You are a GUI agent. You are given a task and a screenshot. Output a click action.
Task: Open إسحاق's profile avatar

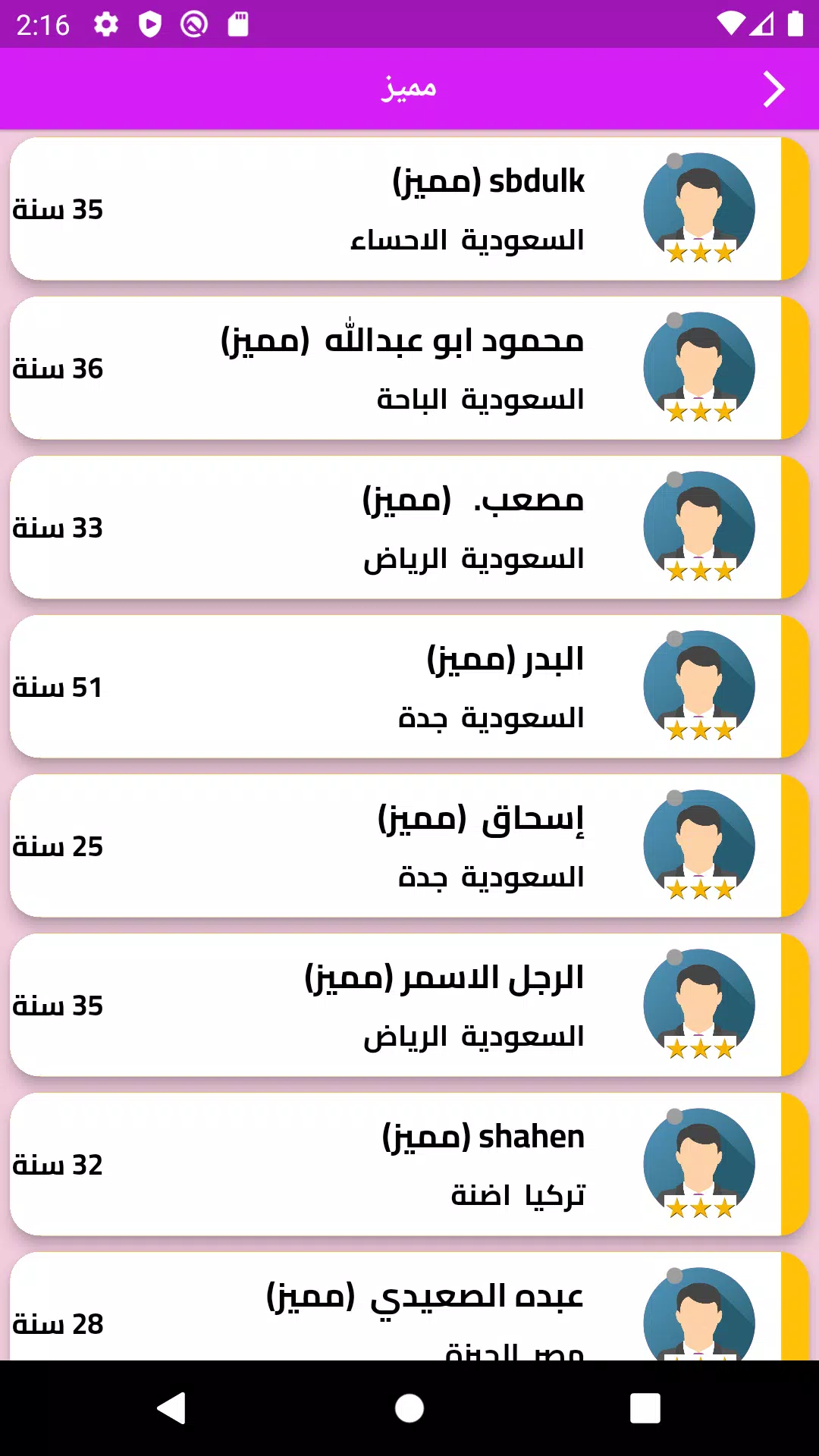coord(699,844)
